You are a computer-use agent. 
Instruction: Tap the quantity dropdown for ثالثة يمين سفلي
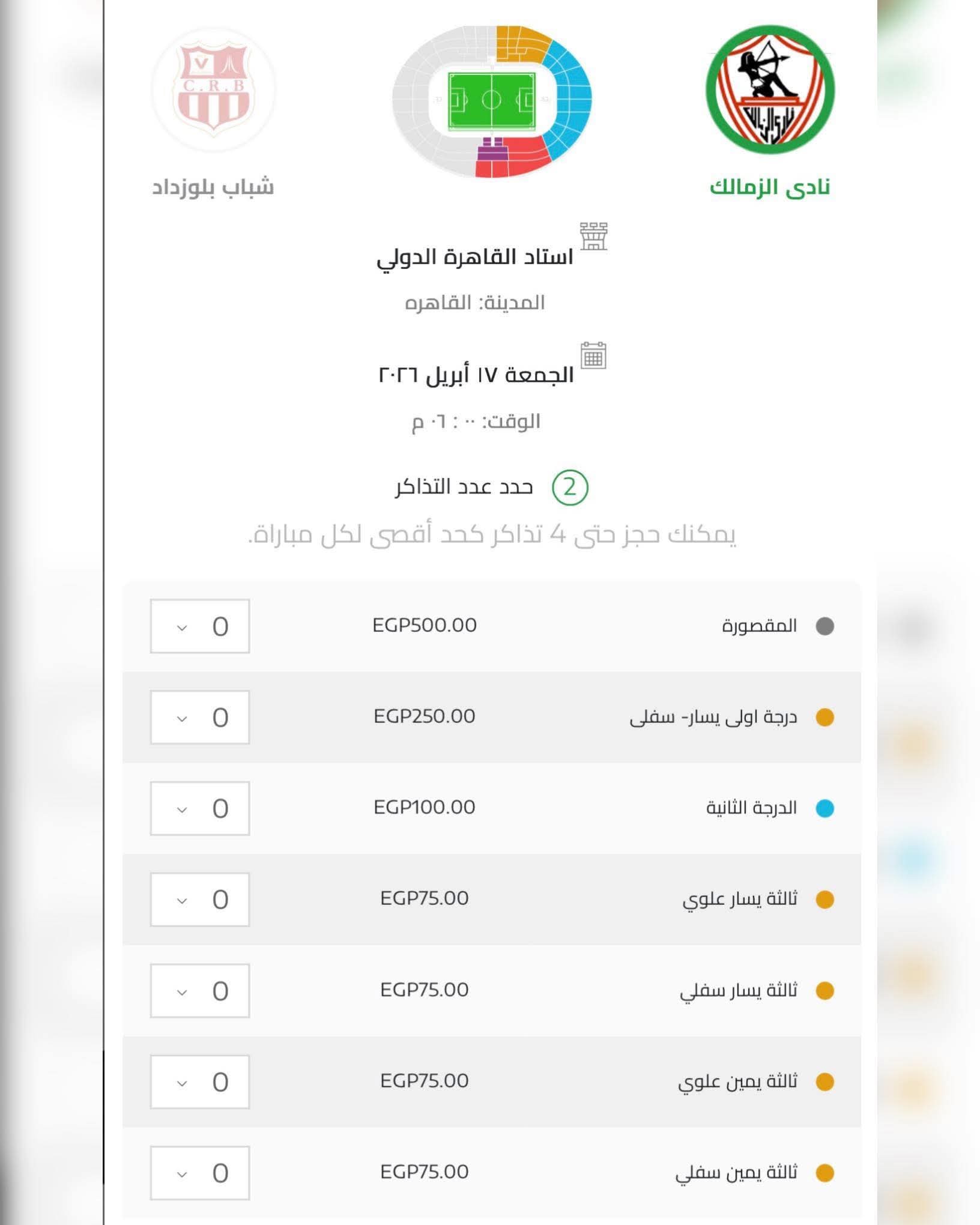pyautogui.click(x=199, y=1173)
